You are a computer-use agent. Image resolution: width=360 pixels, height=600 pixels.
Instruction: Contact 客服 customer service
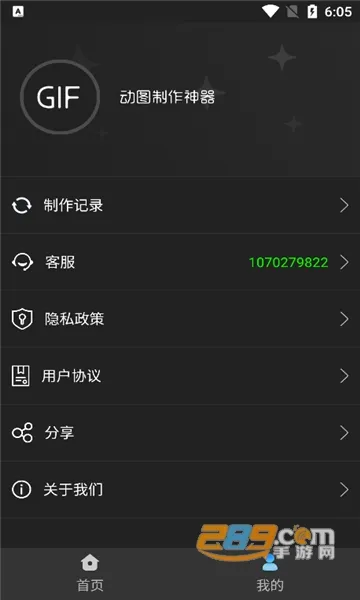click(x=180, y=262)
